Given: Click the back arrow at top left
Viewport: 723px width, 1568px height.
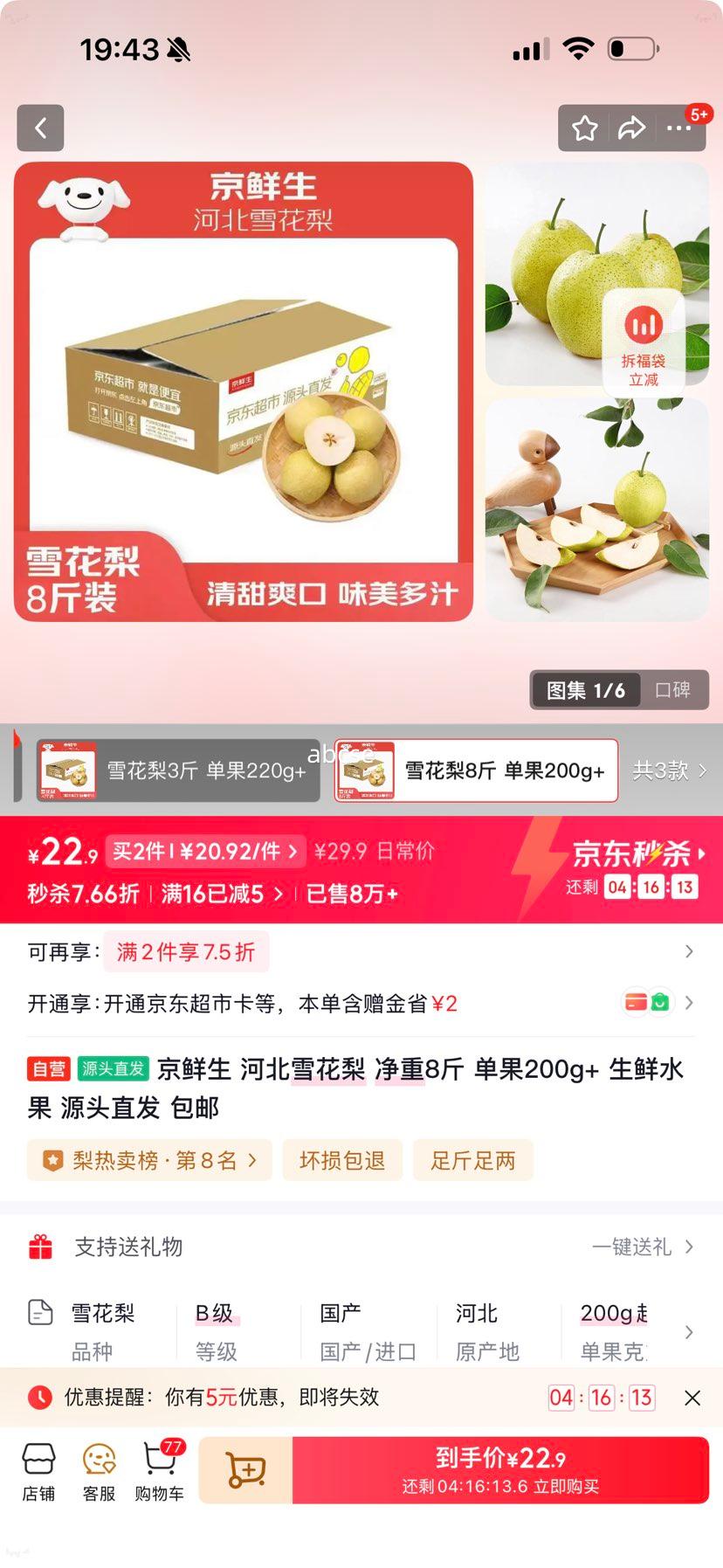Looking at the screenshot, I should 40,128.
